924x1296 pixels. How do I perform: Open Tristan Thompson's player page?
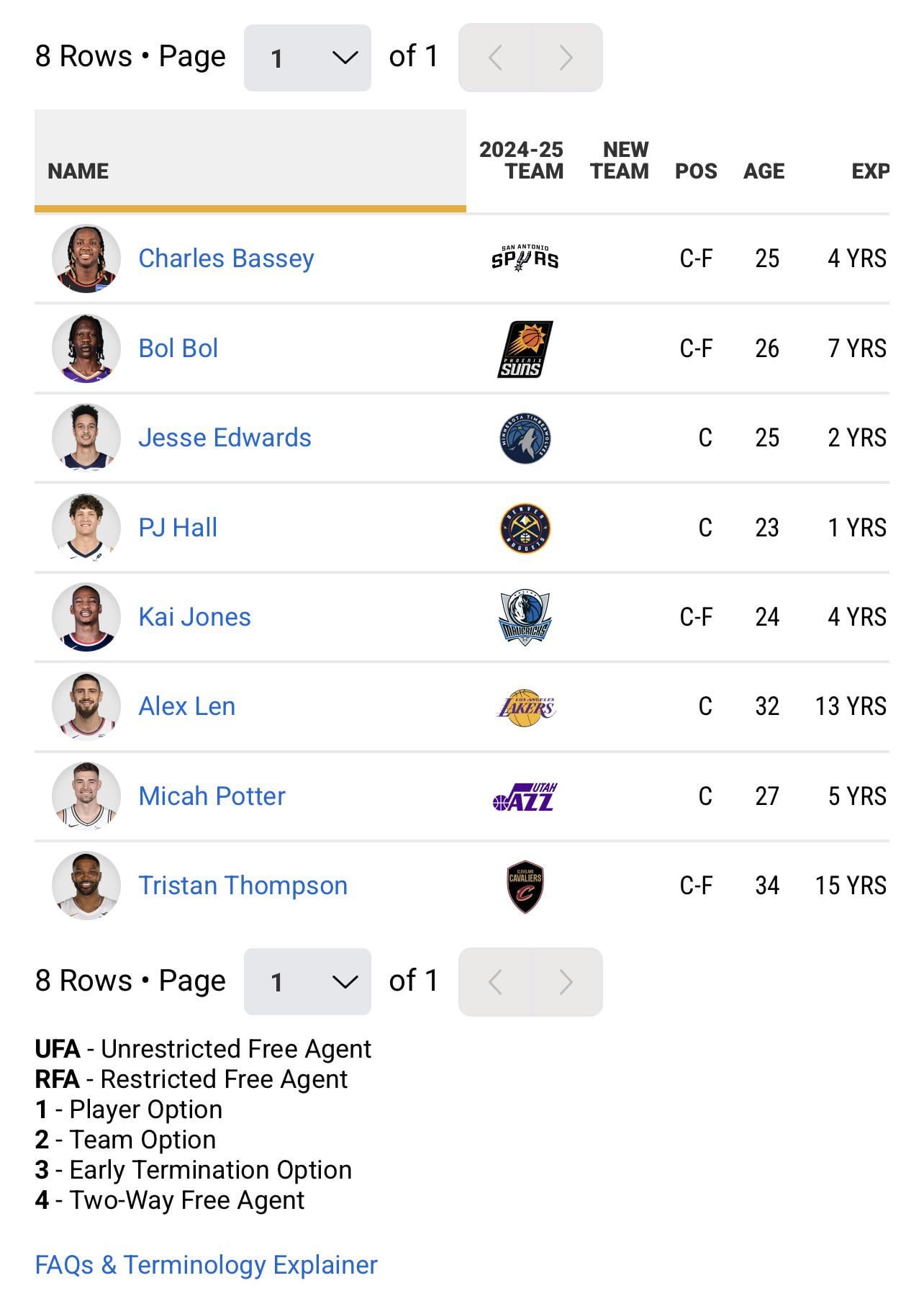point(243,886)
